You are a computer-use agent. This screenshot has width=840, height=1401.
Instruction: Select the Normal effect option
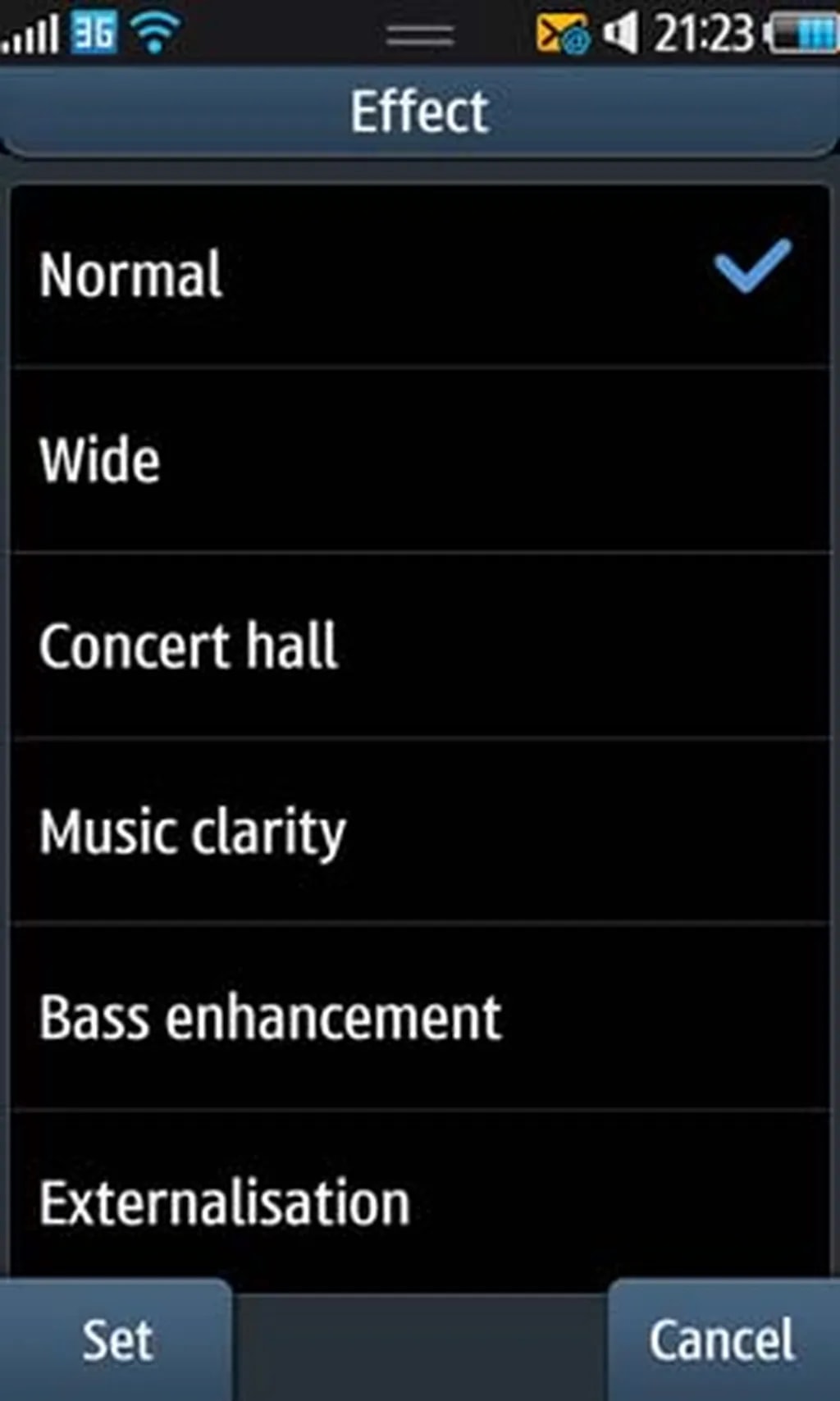[x=418, y=275]
